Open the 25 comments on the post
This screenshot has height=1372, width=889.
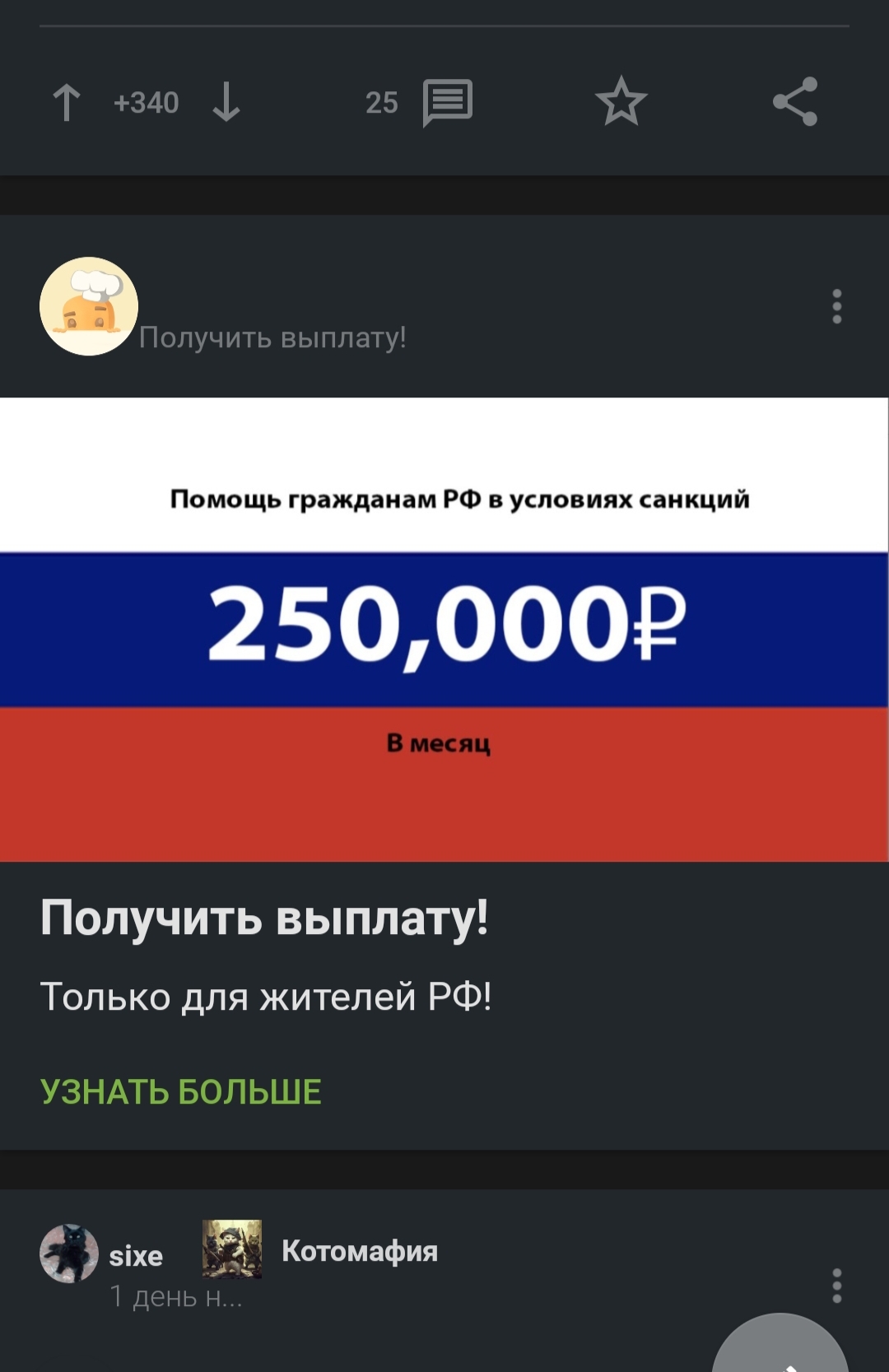(447, 103)
